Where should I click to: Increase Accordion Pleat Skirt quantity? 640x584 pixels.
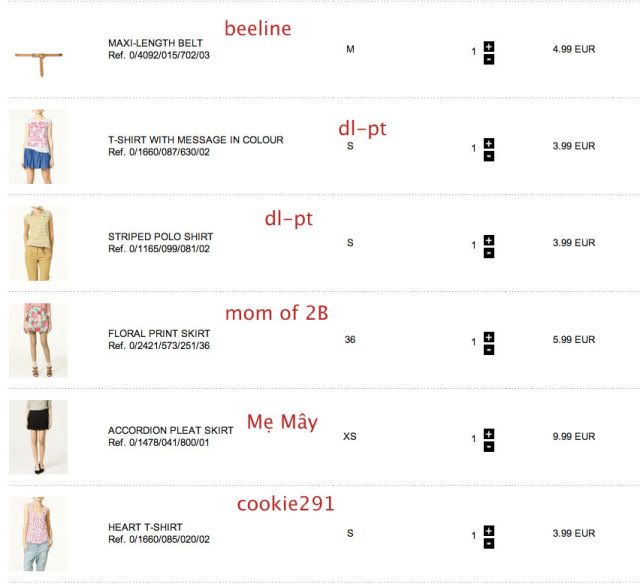(x=488, y=434)
